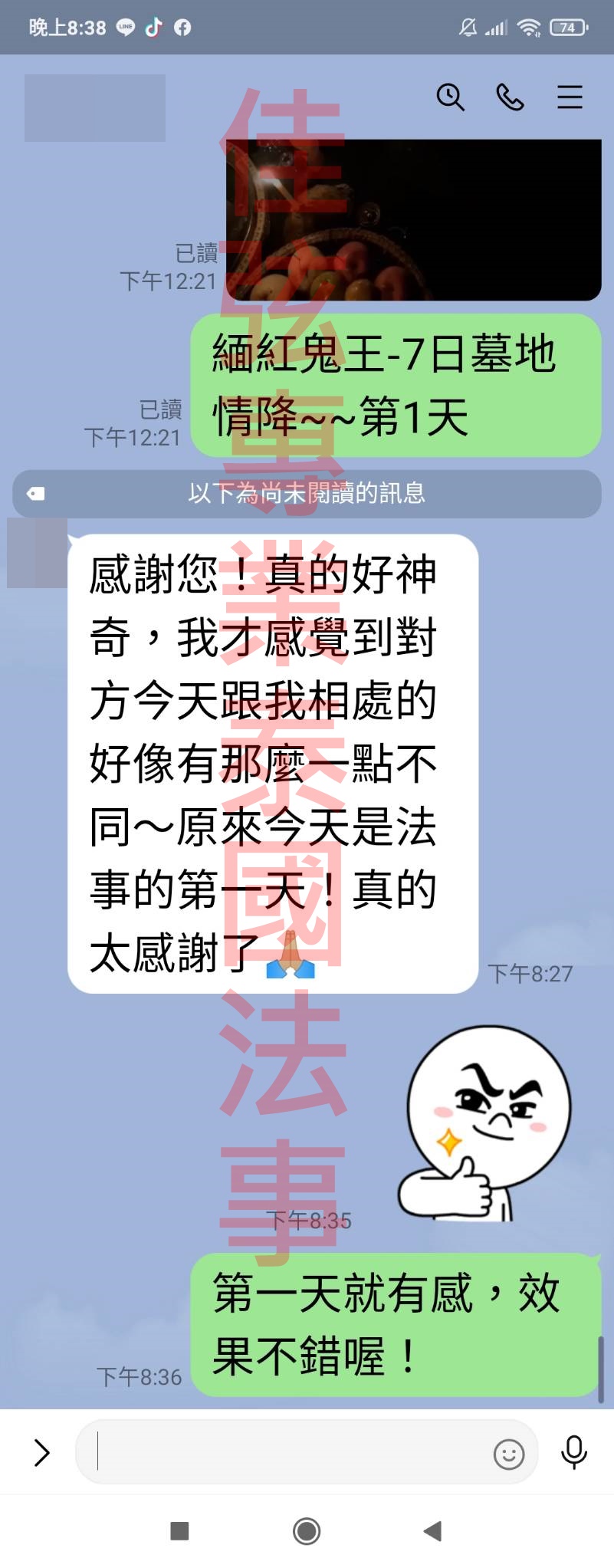This screenshot has height=1568, width=614.
Task: Tap the thumbs-up sticker
Action: coord(484,1124)
